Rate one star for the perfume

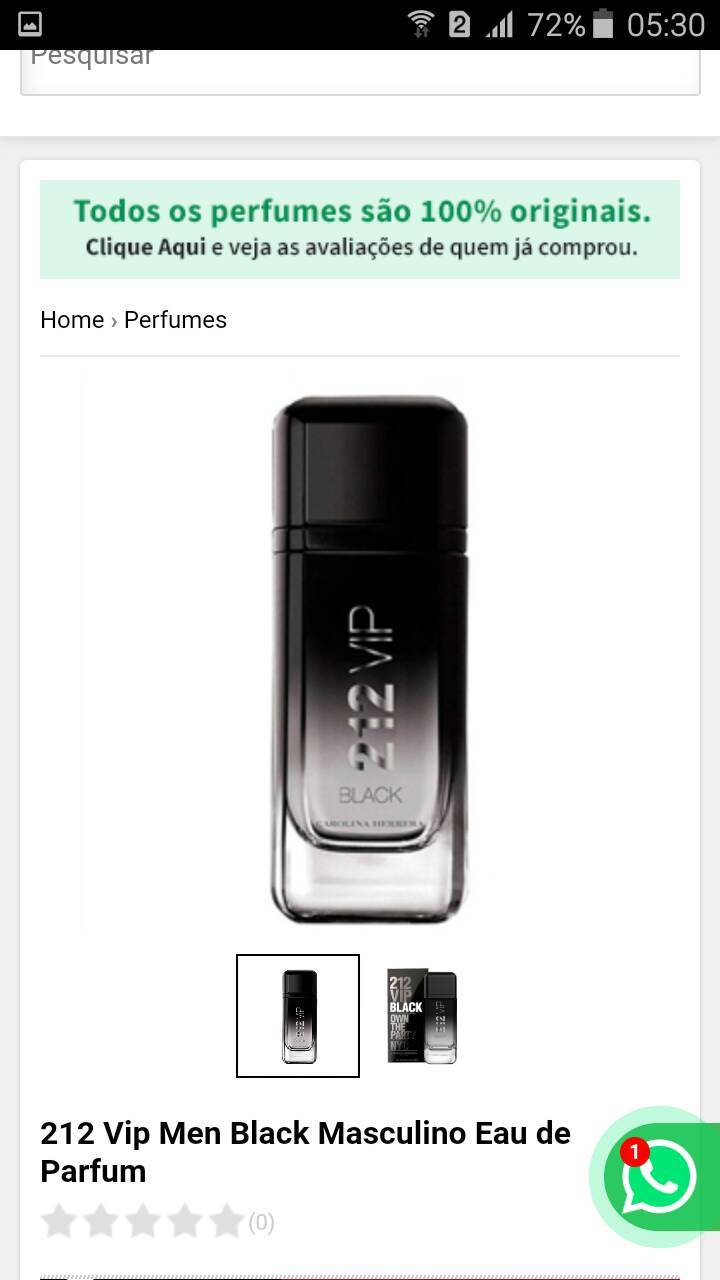[x=59, y=1221]
